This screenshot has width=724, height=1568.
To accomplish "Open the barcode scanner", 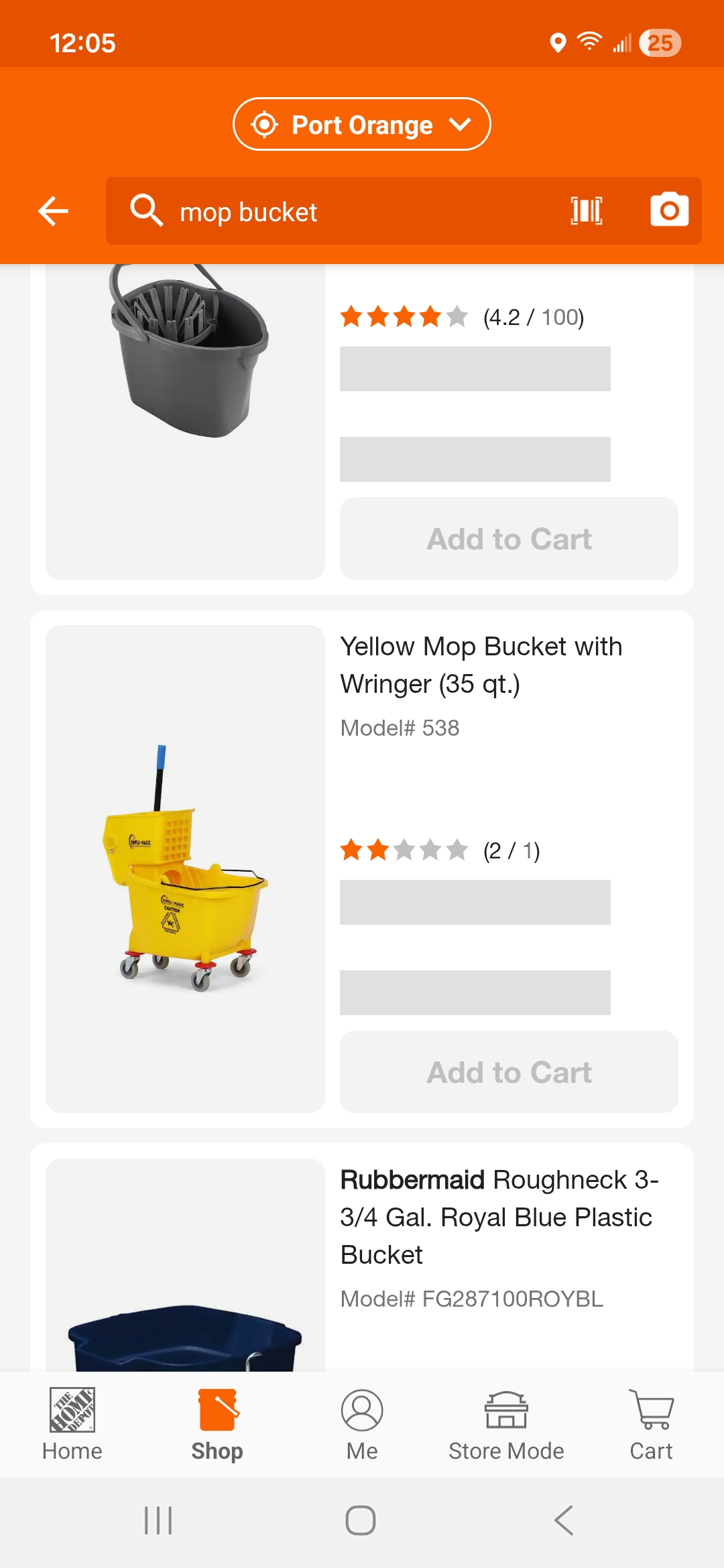I will coord(586,211).
